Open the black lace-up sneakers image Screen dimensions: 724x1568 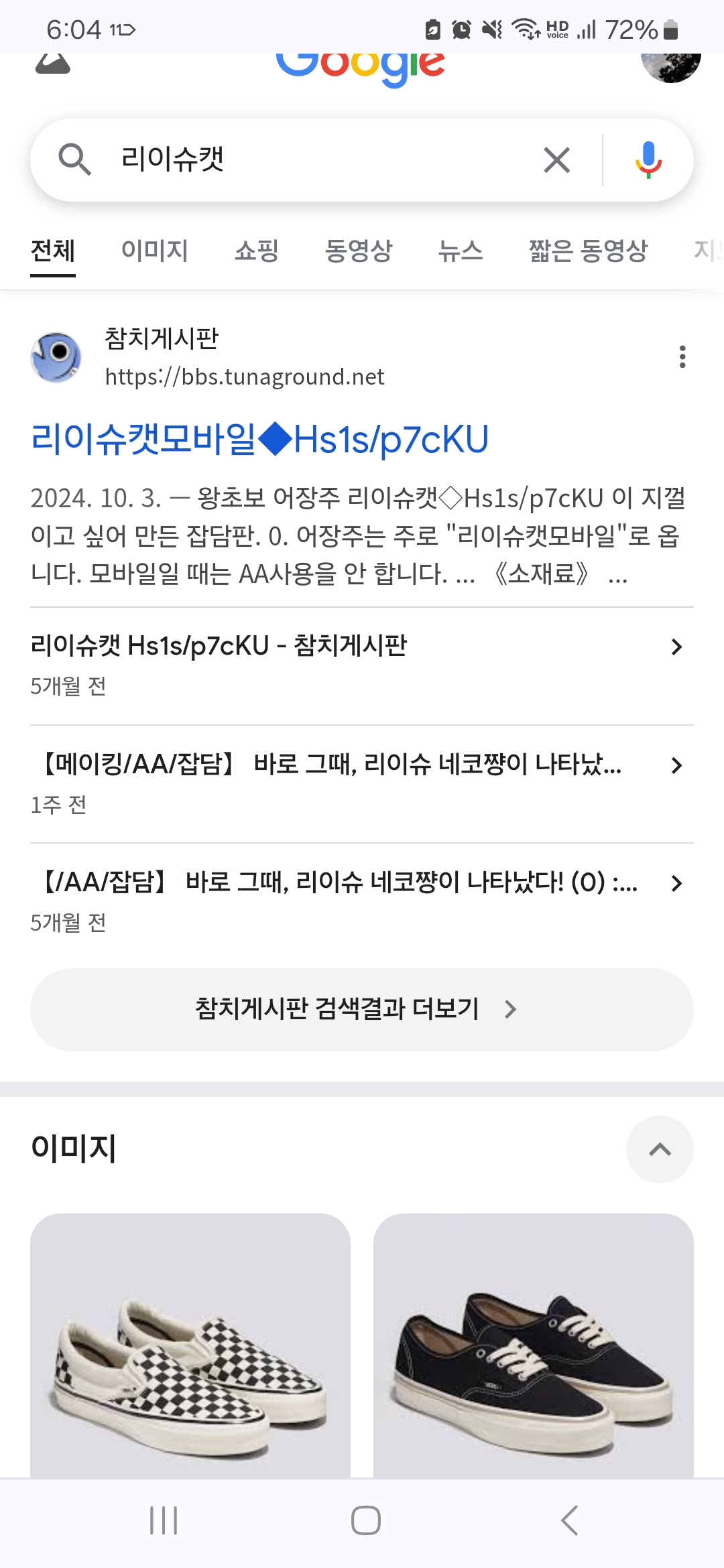click(534, 1347)
